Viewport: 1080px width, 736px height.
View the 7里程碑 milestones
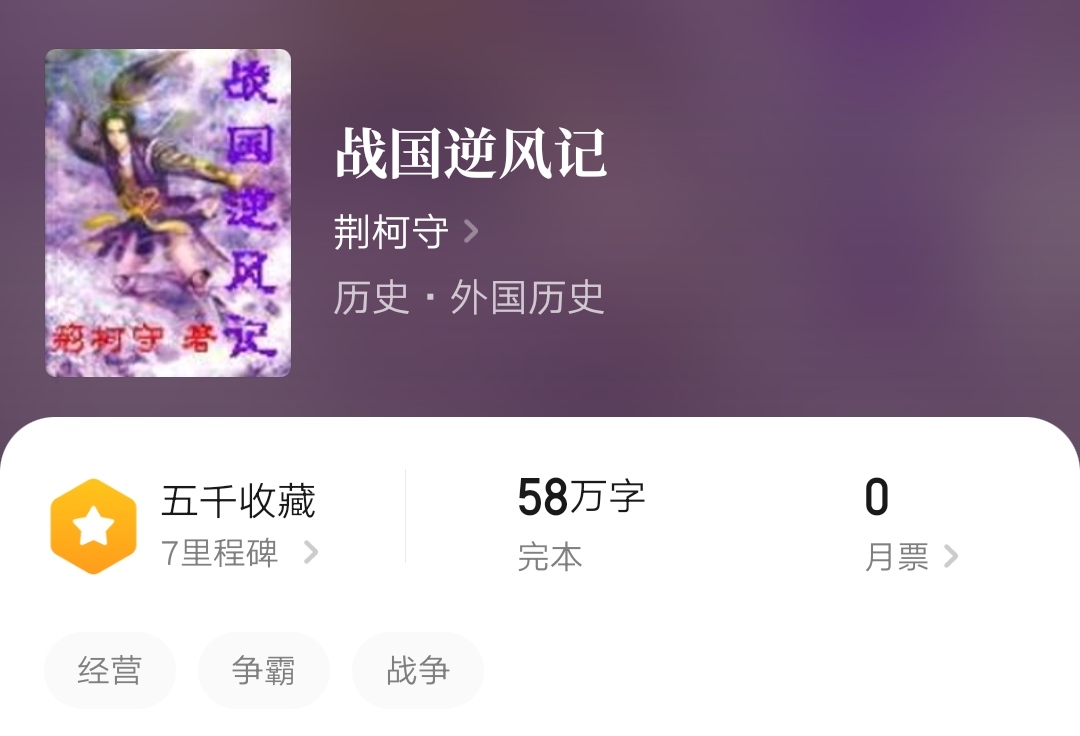click(238, 552)
